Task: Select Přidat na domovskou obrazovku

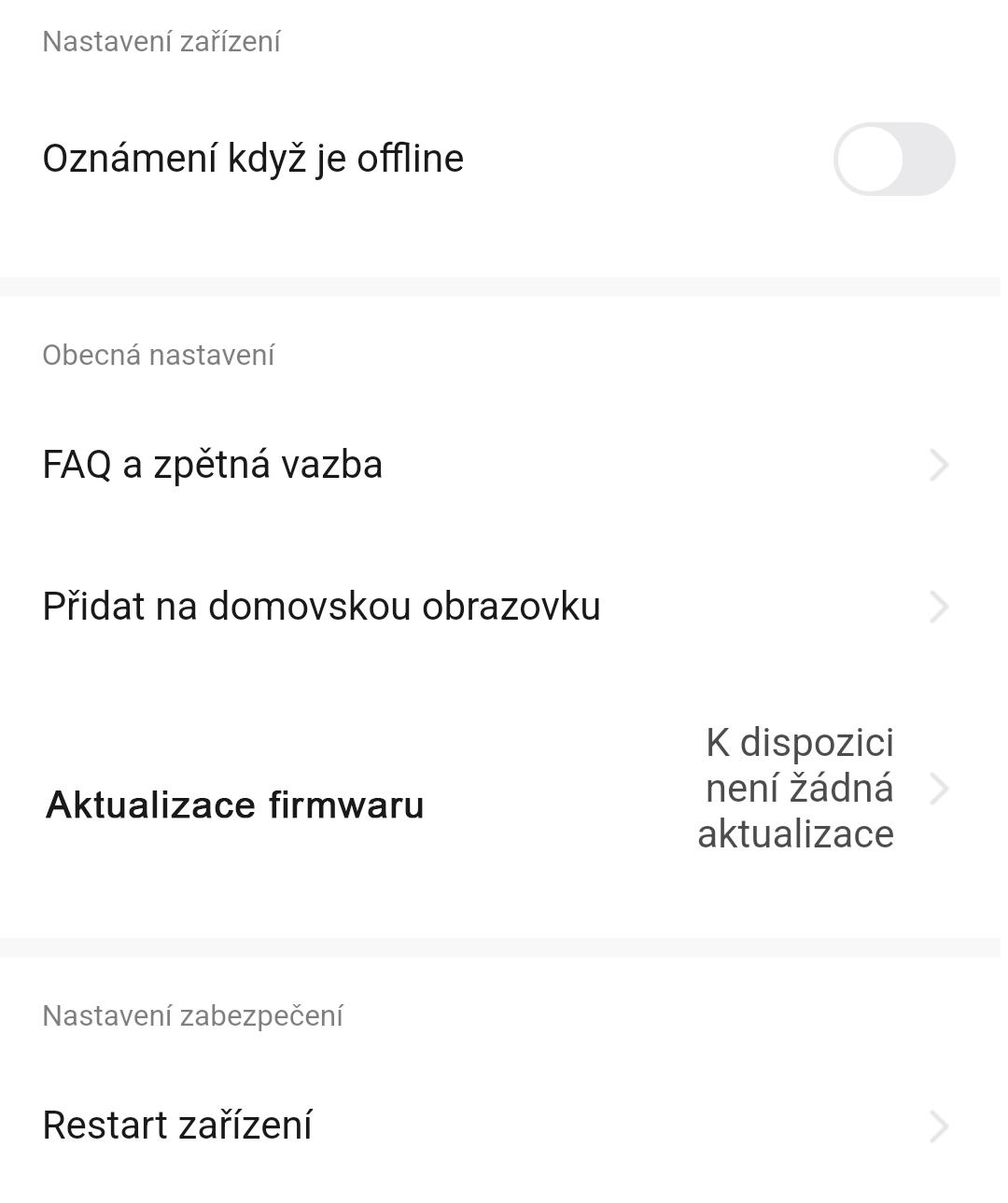Action: [x=500, y=607]
